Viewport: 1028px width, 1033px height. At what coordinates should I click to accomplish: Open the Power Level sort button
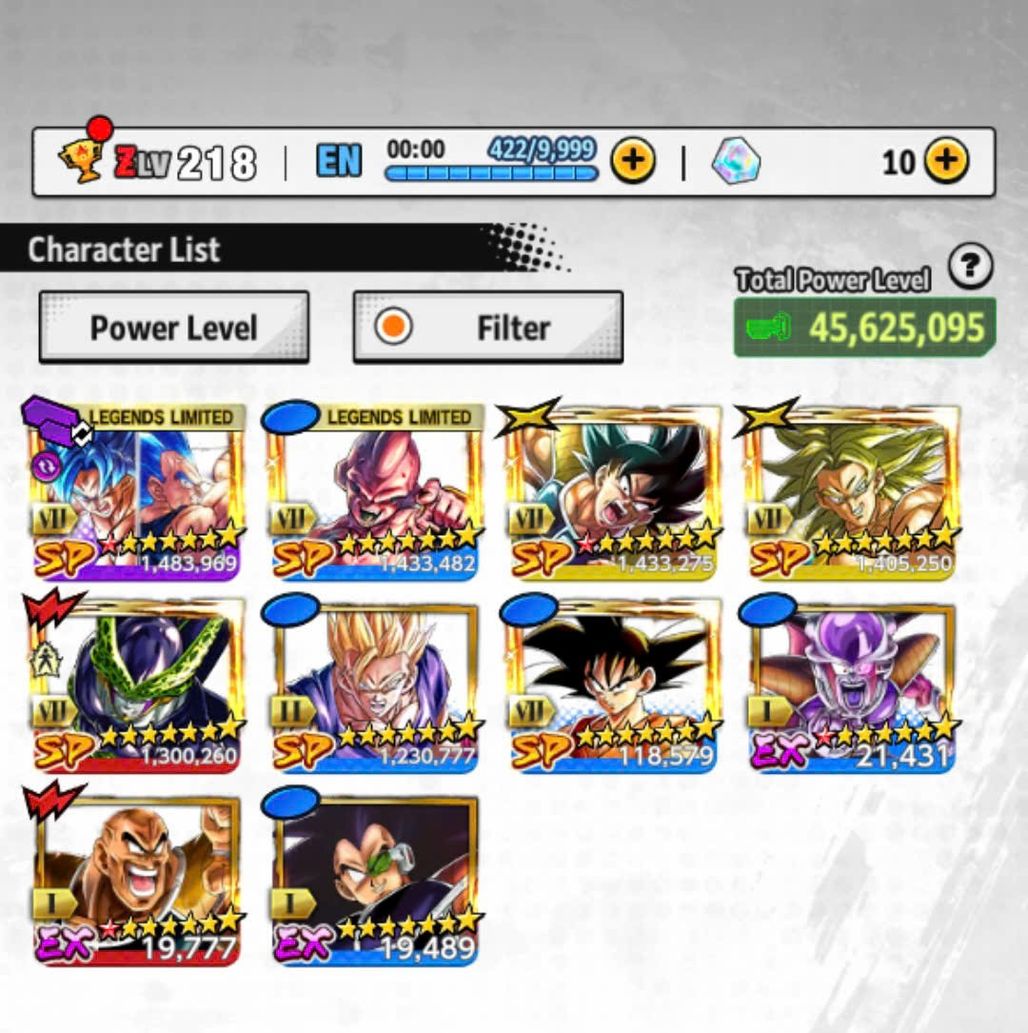(x=174, y=327)
